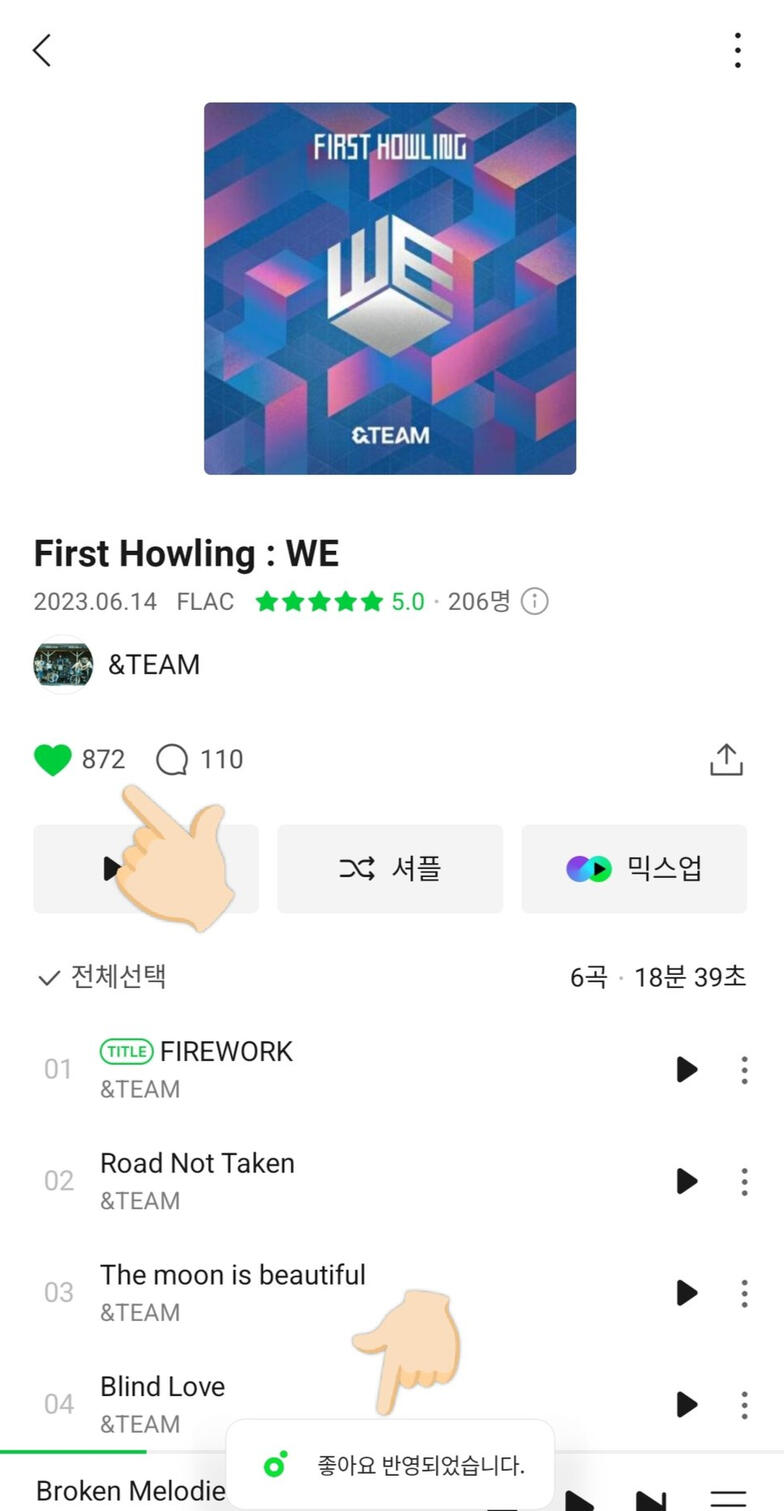
Task: Start 믹스업 for this album
Action: tap(633, 868)
